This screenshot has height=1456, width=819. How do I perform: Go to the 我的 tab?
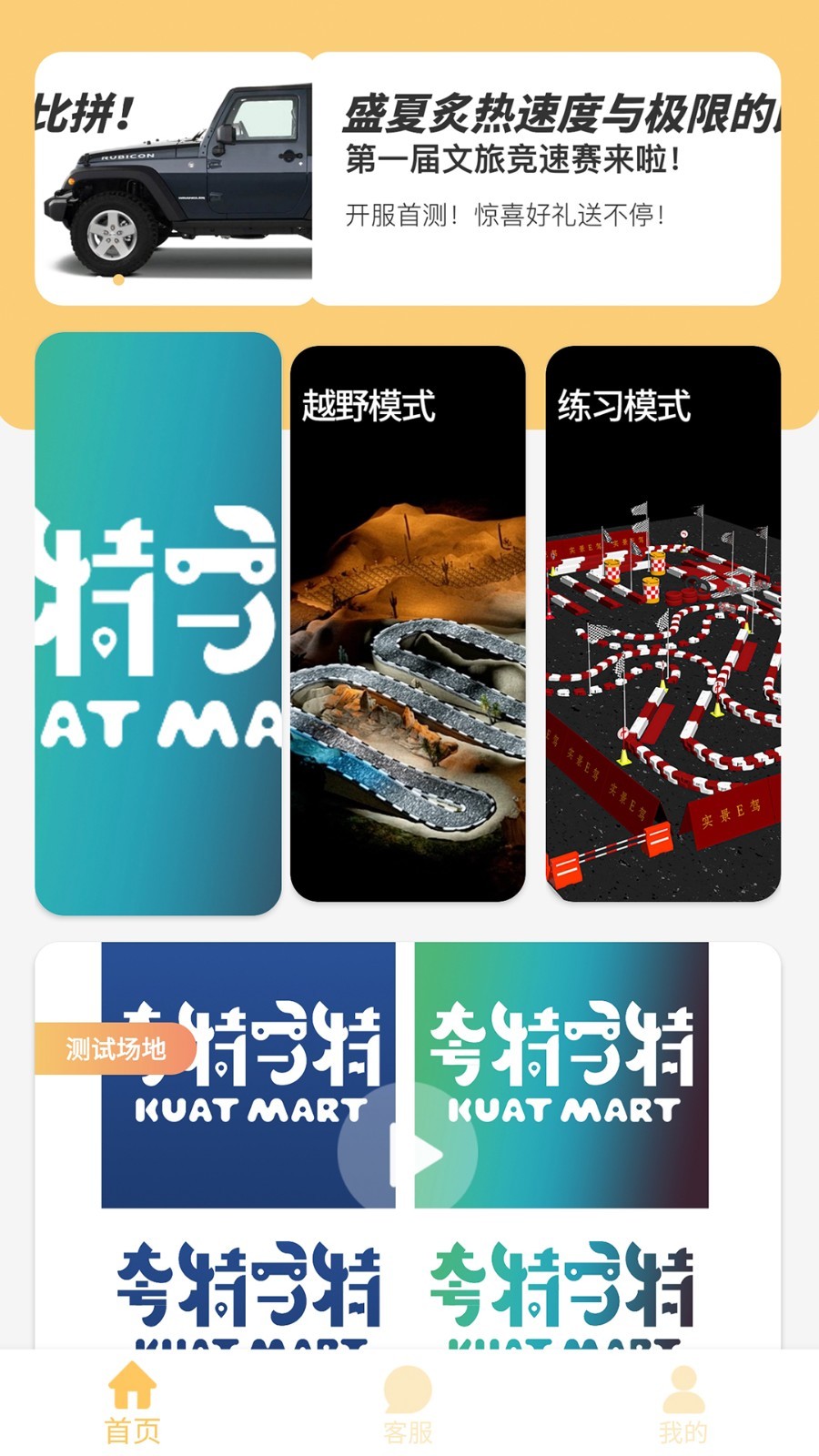click(682, 1406)
